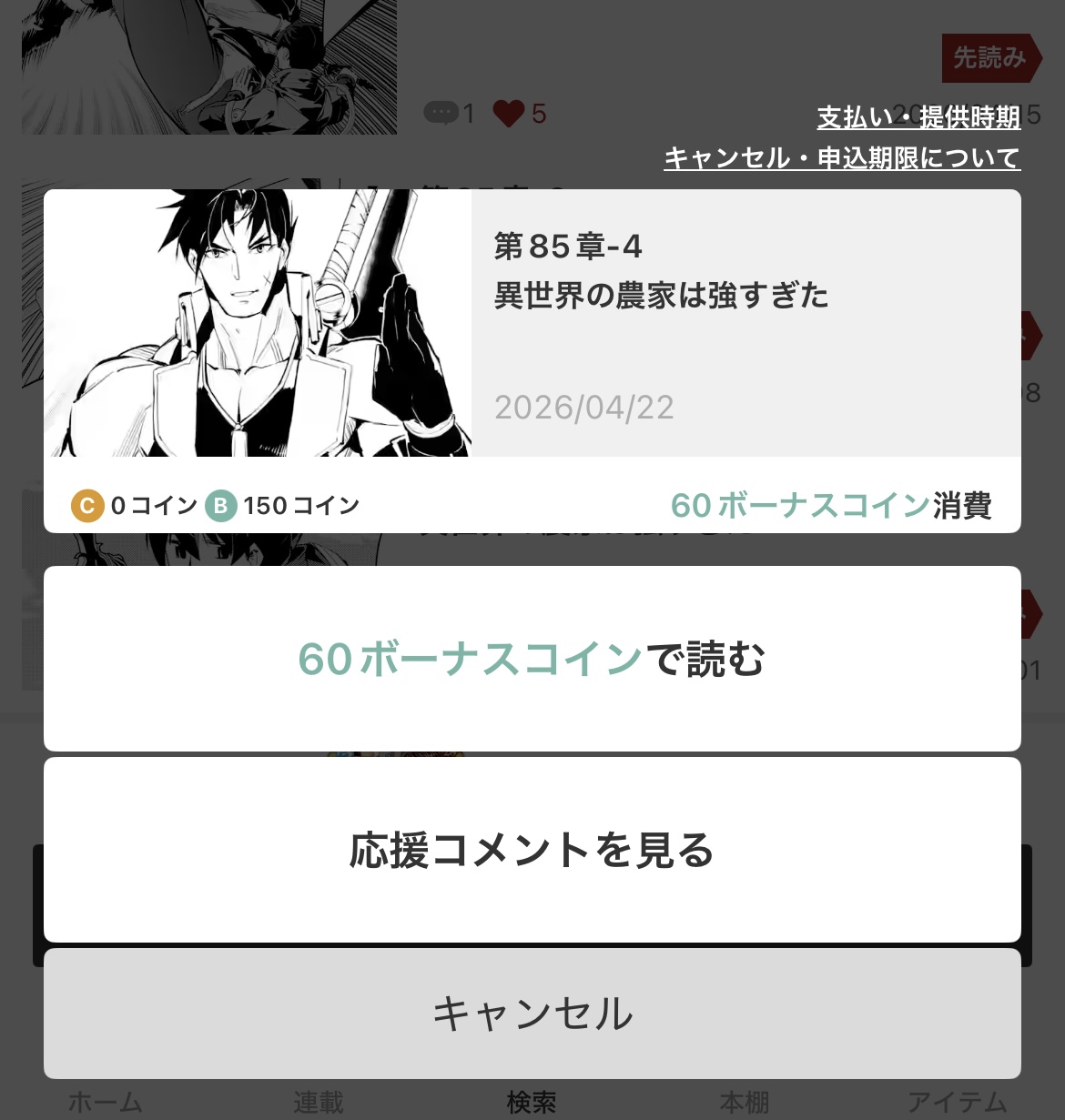The width and height of the screenshot is (1065, 1120).
Task: Open the 支払い・提供時期 link
Action: 918,117
